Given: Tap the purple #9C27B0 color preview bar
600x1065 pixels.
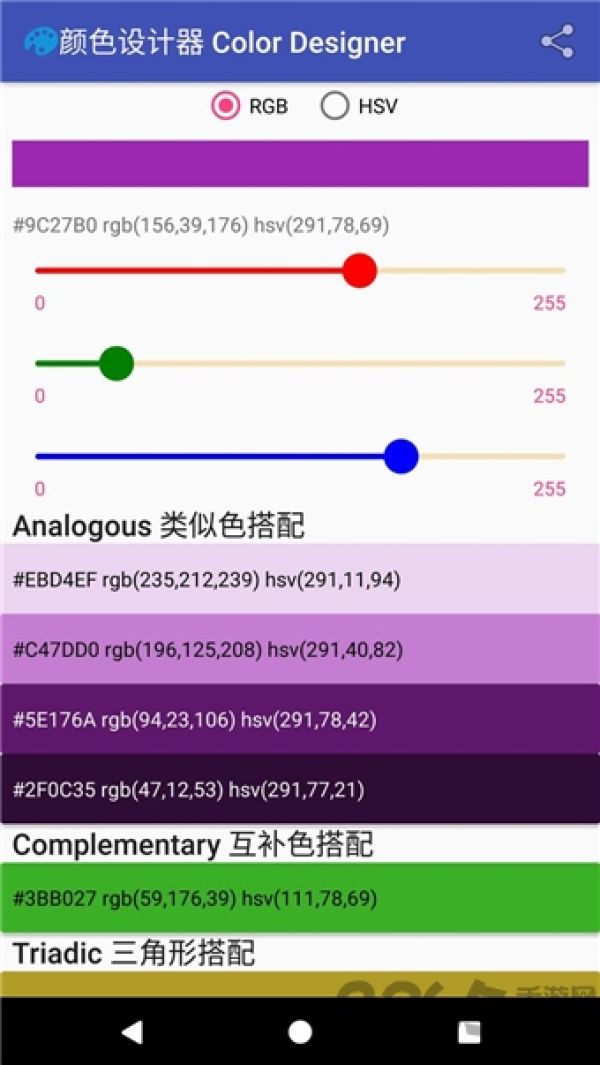Looking at the screenshot, I should point(300,164).
